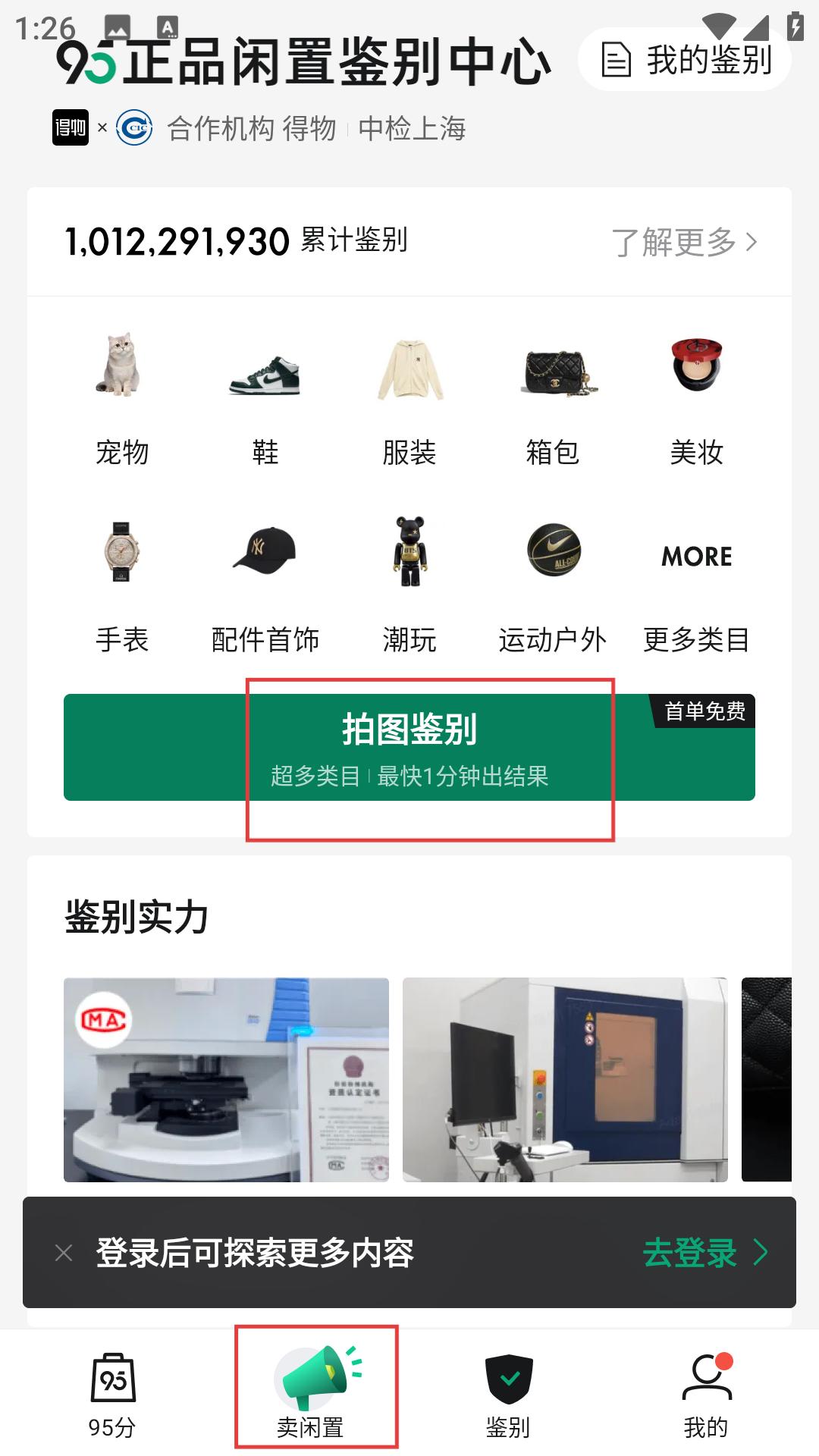Tap 了解更多 link

click(x=684, y=242)
